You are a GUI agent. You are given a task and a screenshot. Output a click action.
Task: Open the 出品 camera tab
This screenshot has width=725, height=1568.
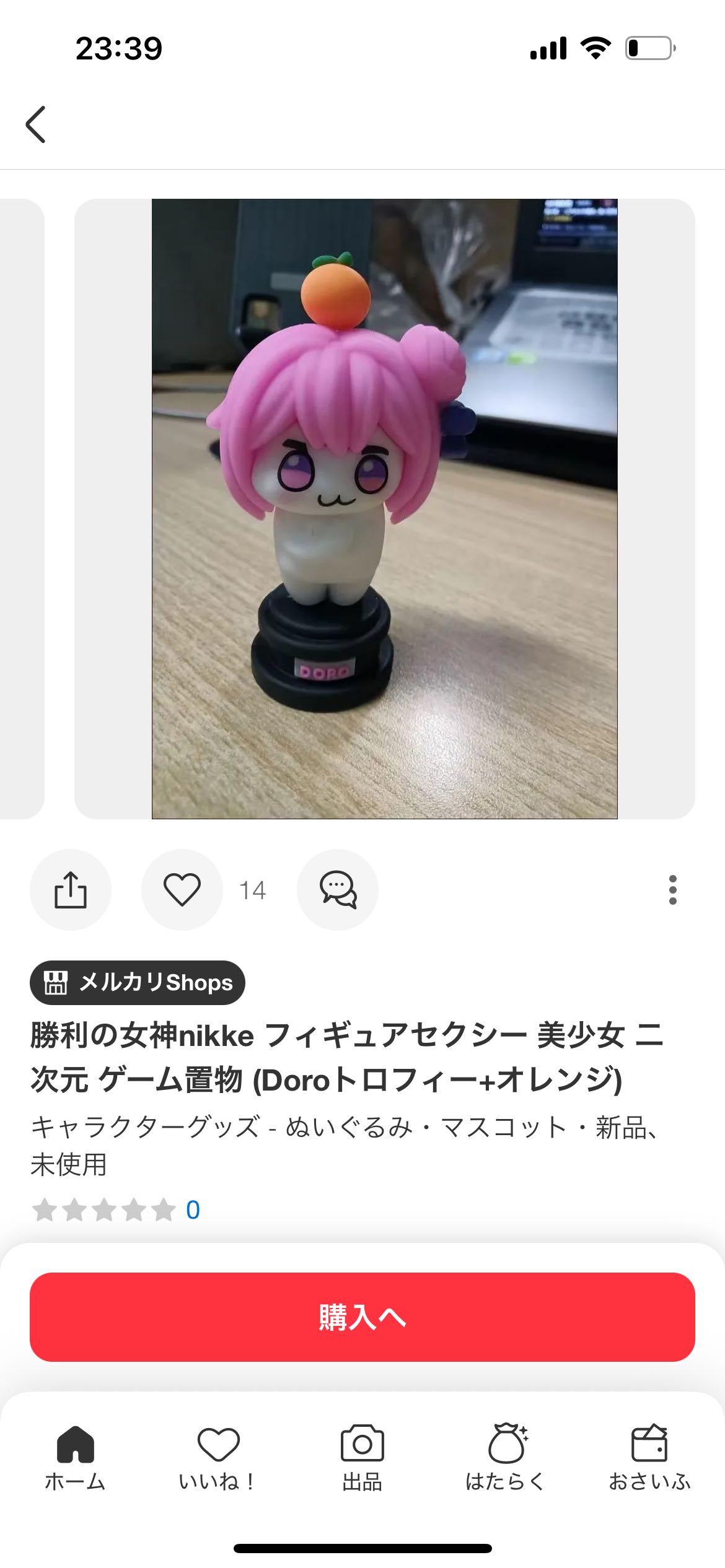362,1457
